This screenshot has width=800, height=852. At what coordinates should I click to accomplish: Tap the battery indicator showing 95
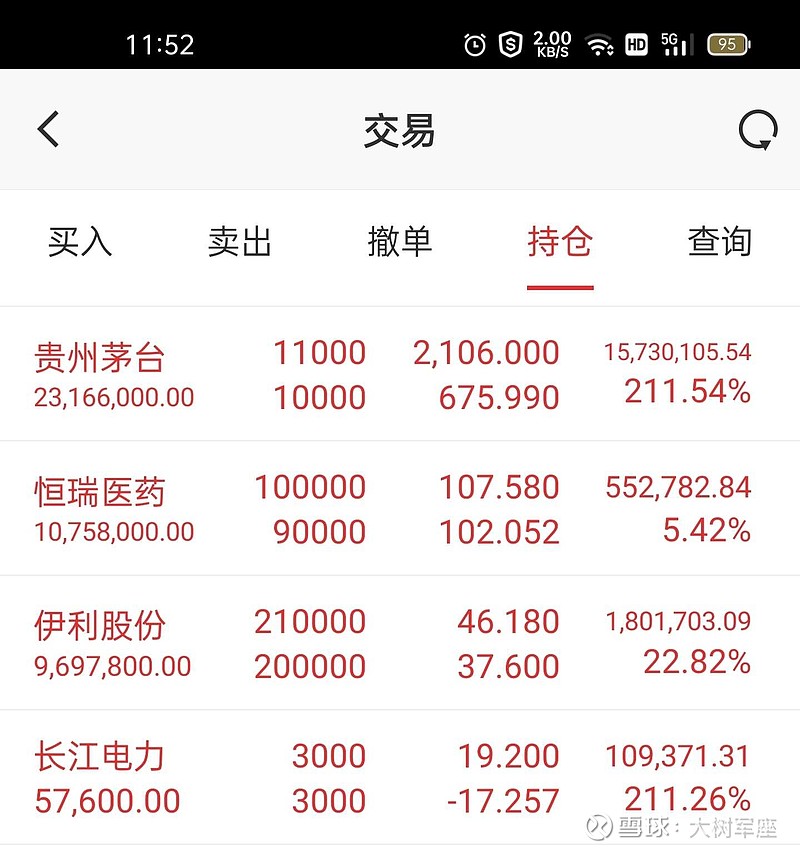[727, 44]
